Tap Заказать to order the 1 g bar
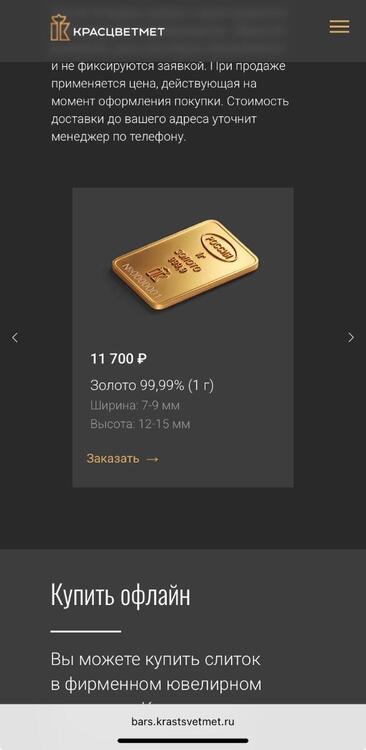 point(122,458)
